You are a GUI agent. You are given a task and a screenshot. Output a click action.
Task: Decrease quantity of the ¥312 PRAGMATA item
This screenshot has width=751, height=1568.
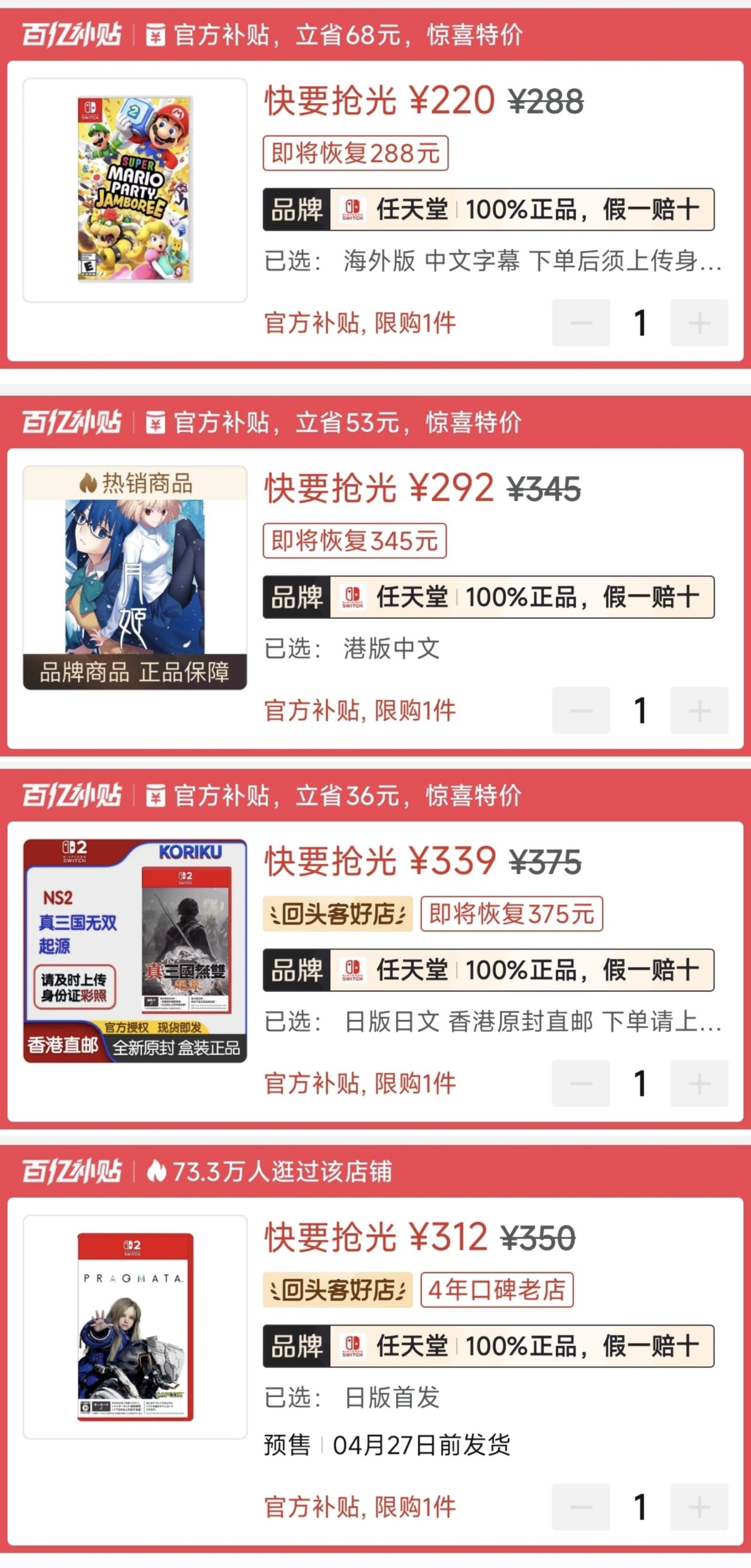[581, 1507]
